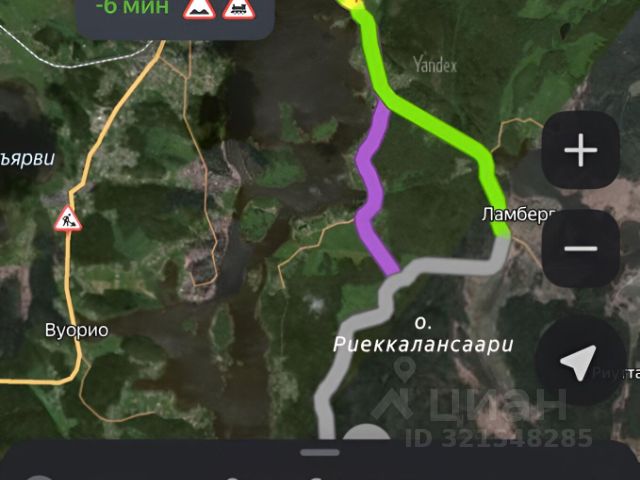
Task: Zoom in with the plus button
Action: tap(580, 151)
